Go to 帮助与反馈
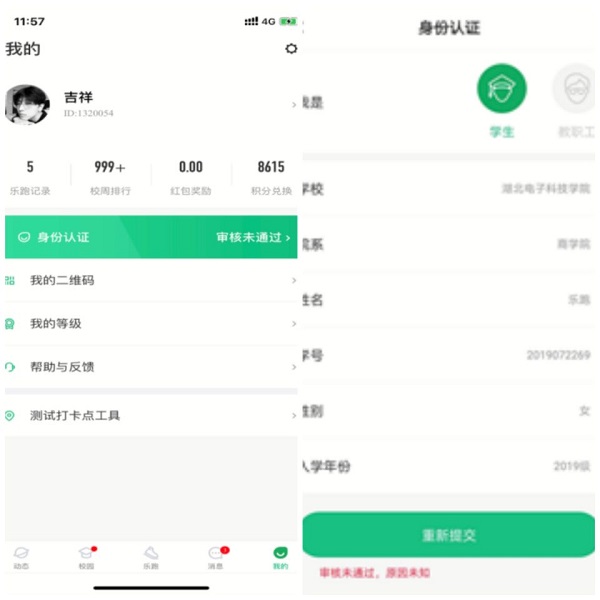This screenshot has height=600, width=600. pos(150,367)
